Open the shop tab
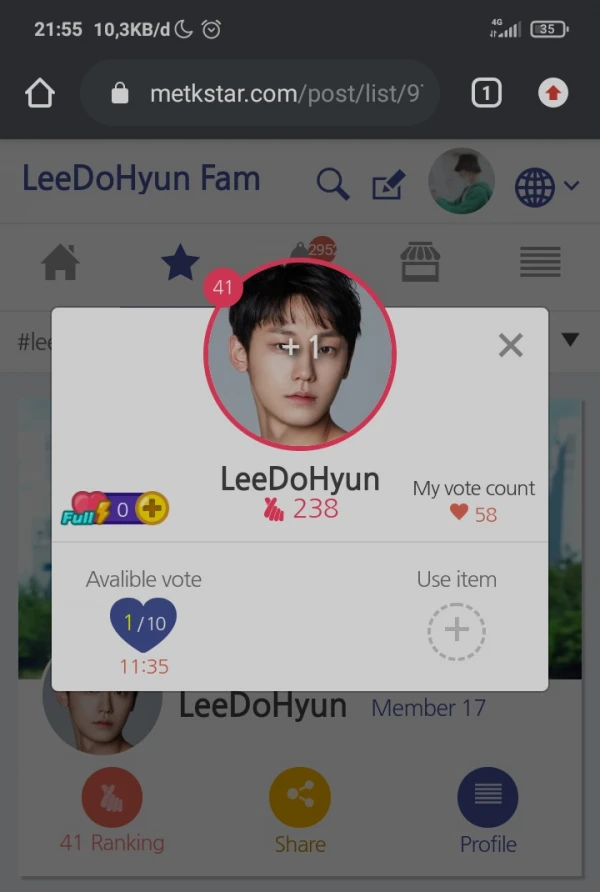 coord(420,262)
